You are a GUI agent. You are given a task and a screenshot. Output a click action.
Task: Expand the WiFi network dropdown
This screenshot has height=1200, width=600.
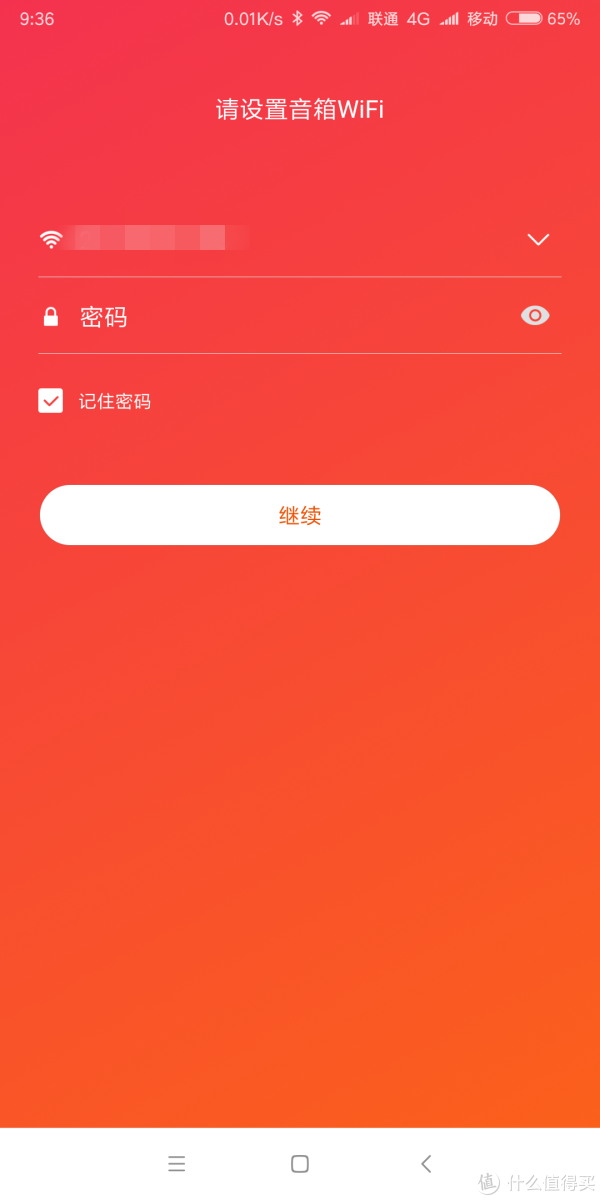point(538,239)
